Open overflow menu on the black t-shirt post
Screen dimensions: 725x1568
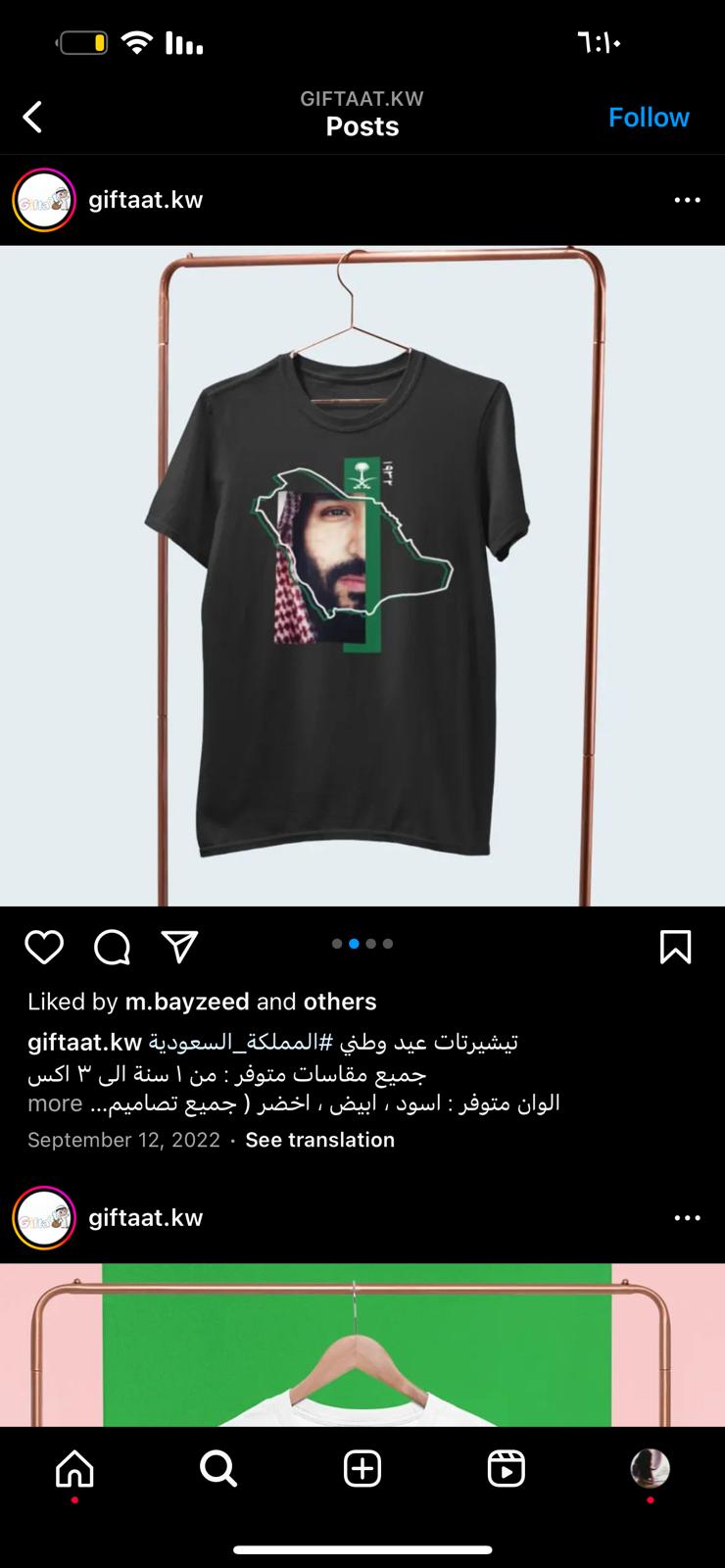687,200
